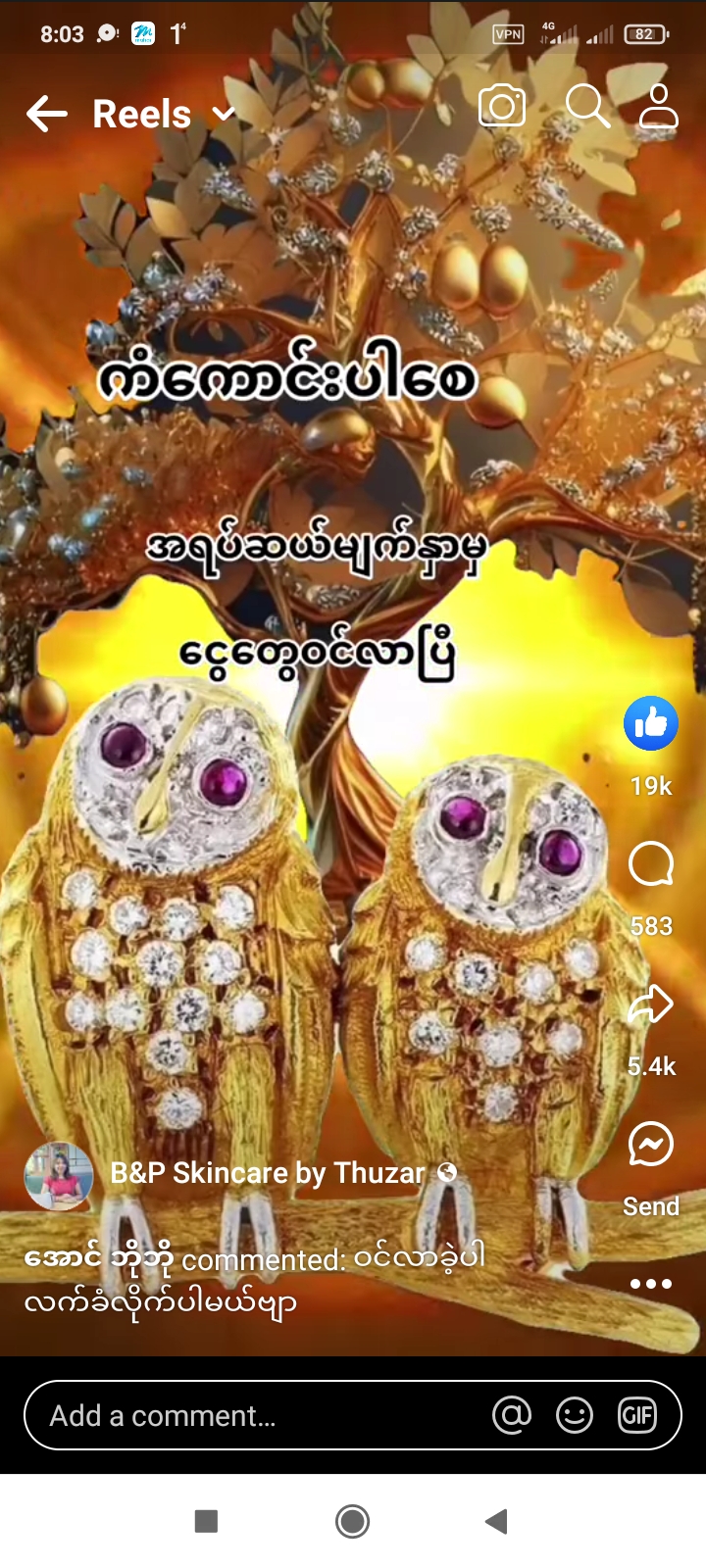Search Reels with the magnifier icon
Image resolution: width=706 pixels, height=1568 pixels.
pyautogui.click(x=587, y=106)
